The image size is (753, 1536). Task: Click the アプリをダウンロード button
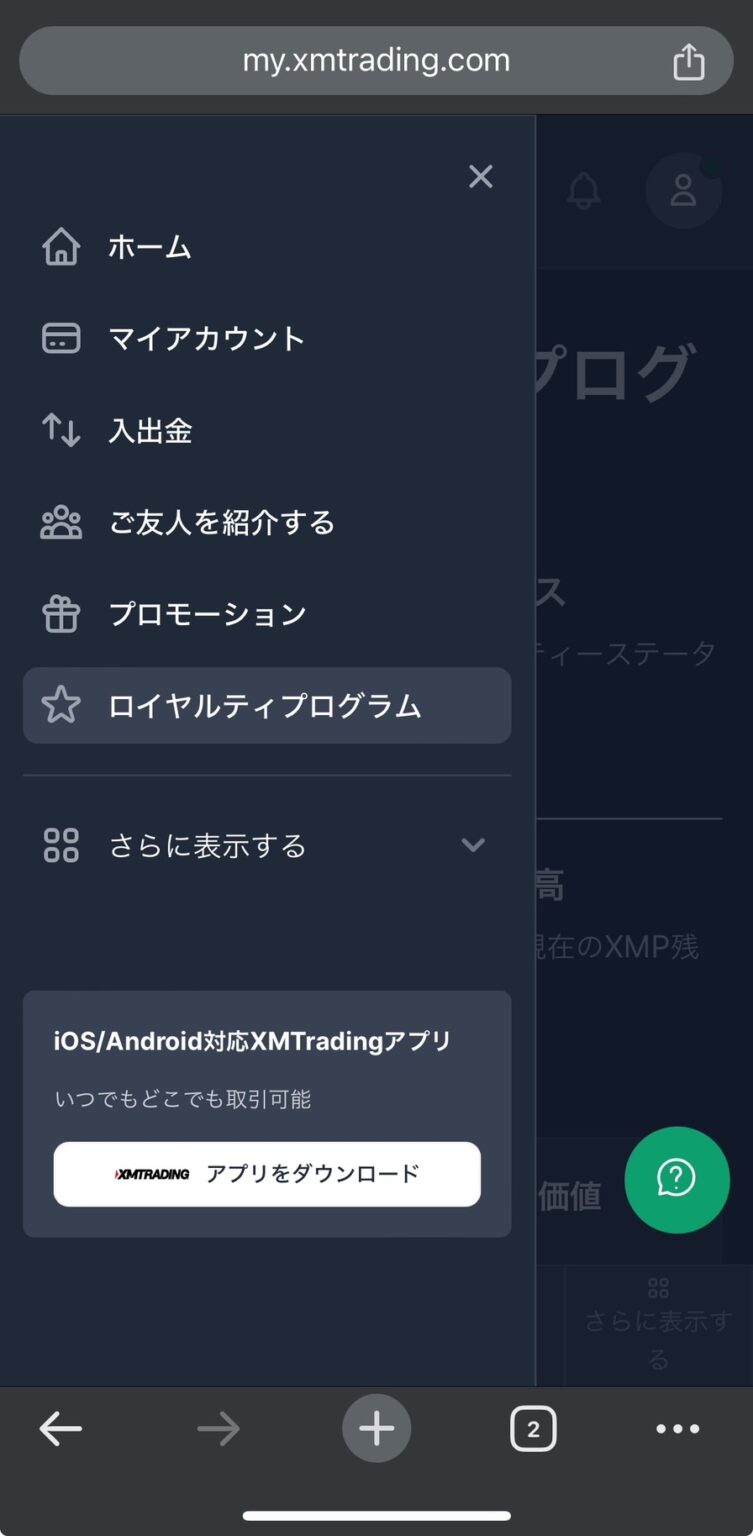tap(266, 1175)
